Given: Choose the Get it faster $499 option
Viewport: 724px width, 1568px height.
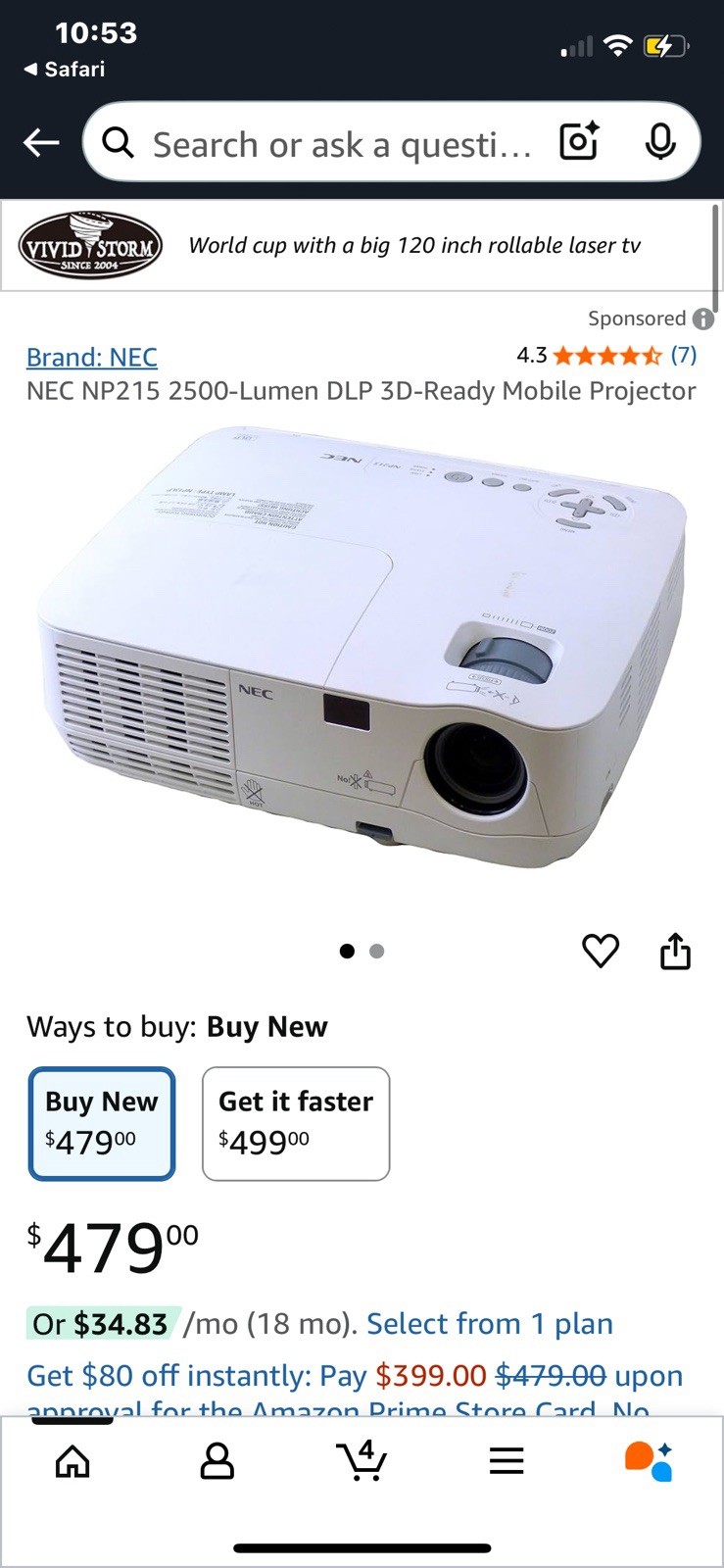Looking at the screenshot, I should pos(296,1123).
